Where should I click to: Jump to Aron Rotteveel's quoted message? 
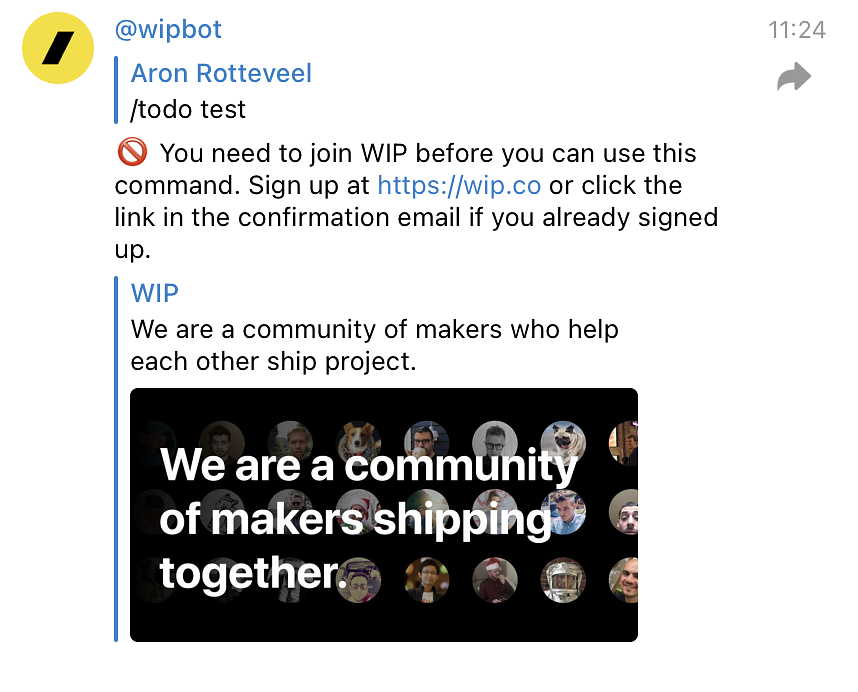click(x=221, y=90)
